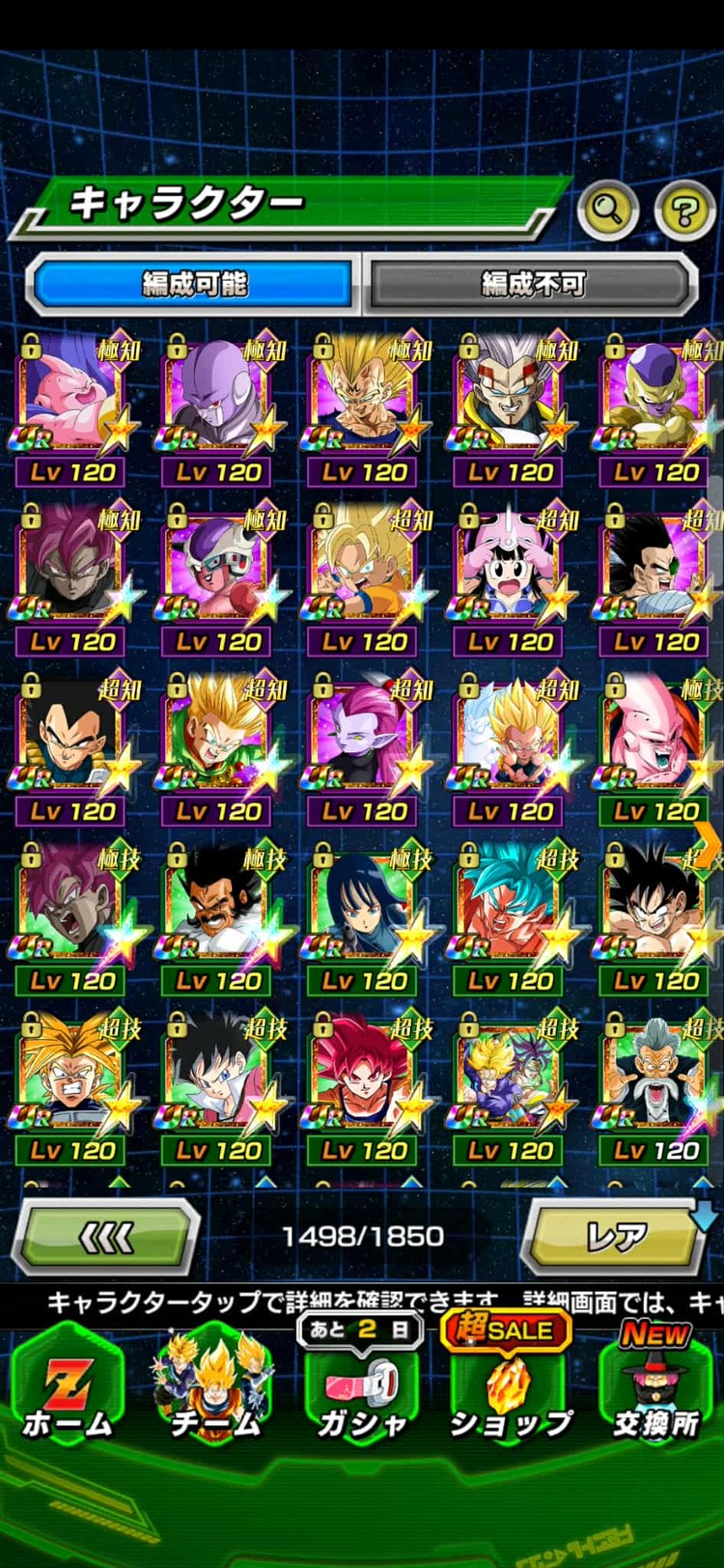Open the help question mark
Image resolution: width=724 pixels, height=1568 pixels.
pyautogui.click(x=683, y=209)
